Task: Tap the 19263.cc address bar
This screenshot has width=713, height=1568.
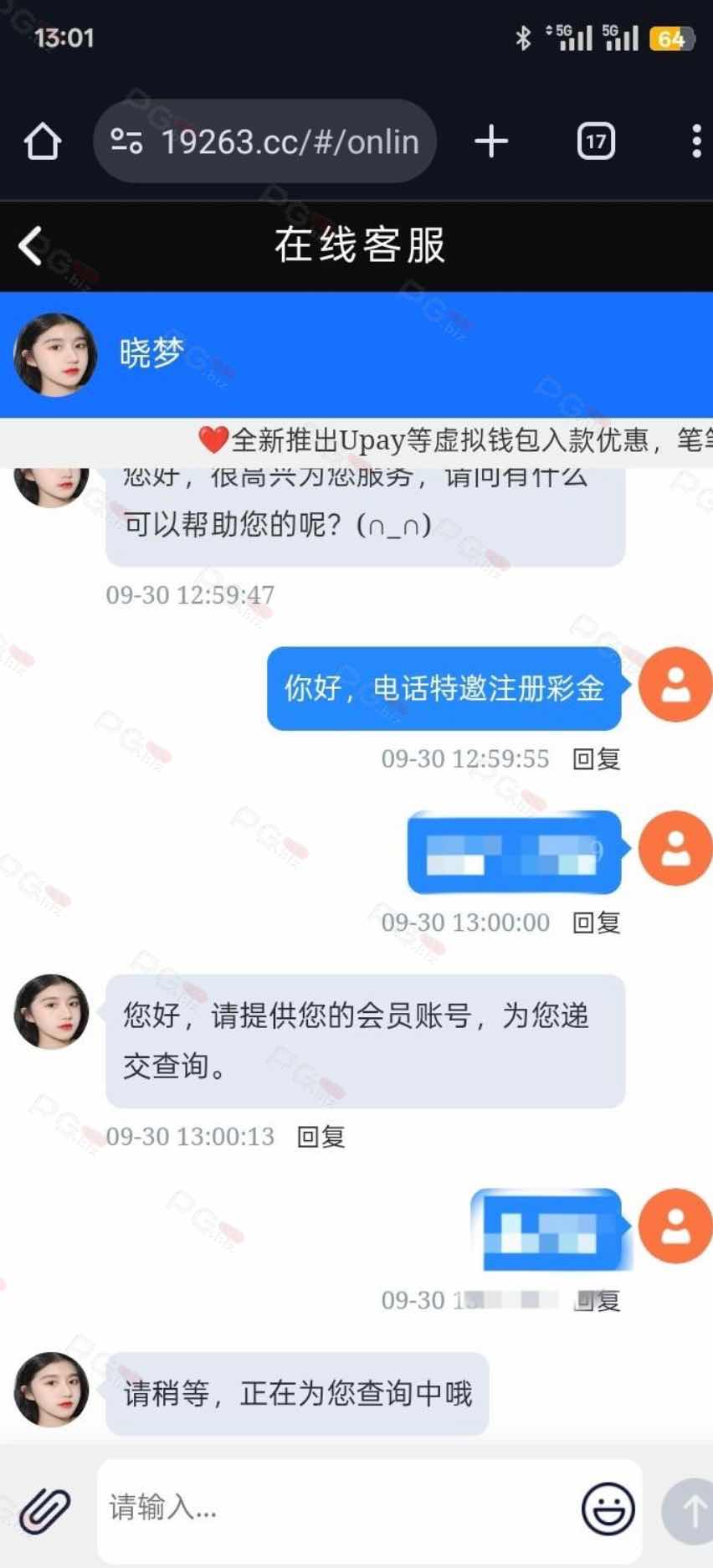Action: click(266, 141)
